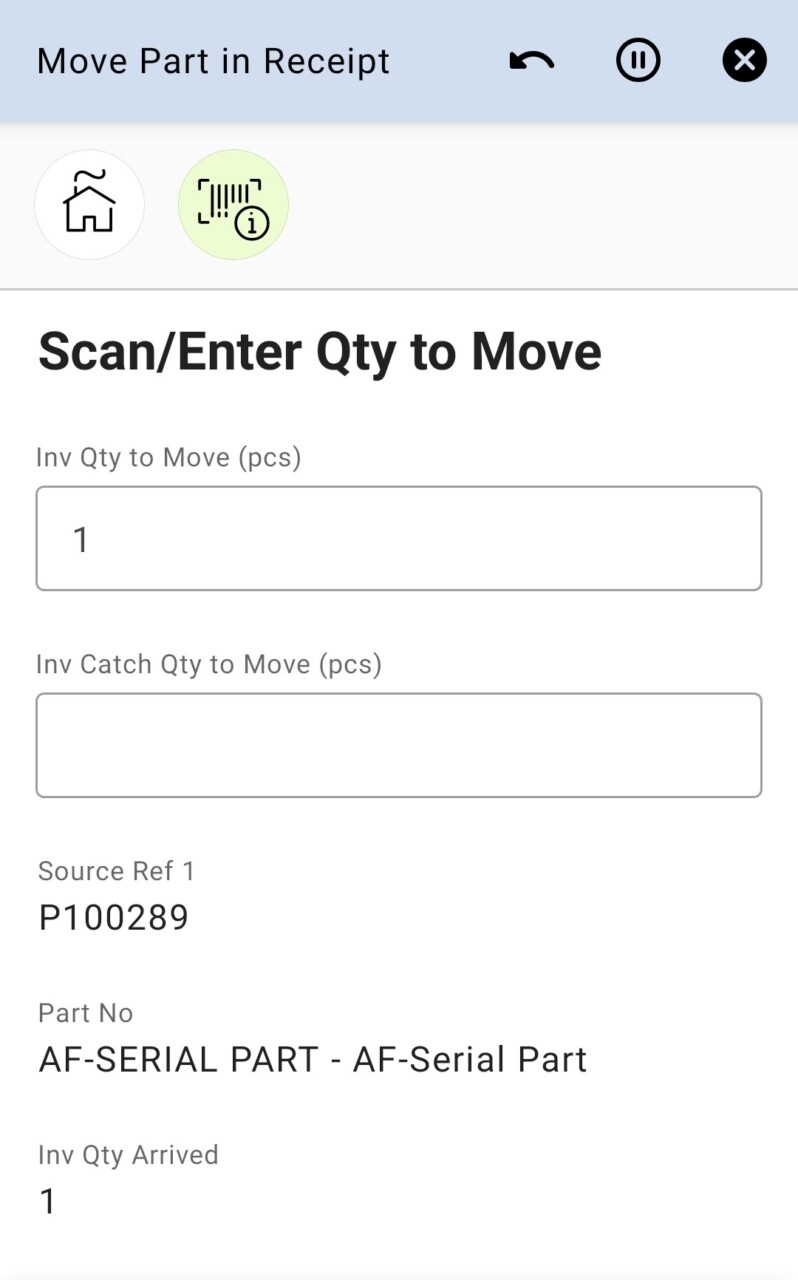
Task: Pause the Move Part in Receipt process
Action: (x=638, y=61)
